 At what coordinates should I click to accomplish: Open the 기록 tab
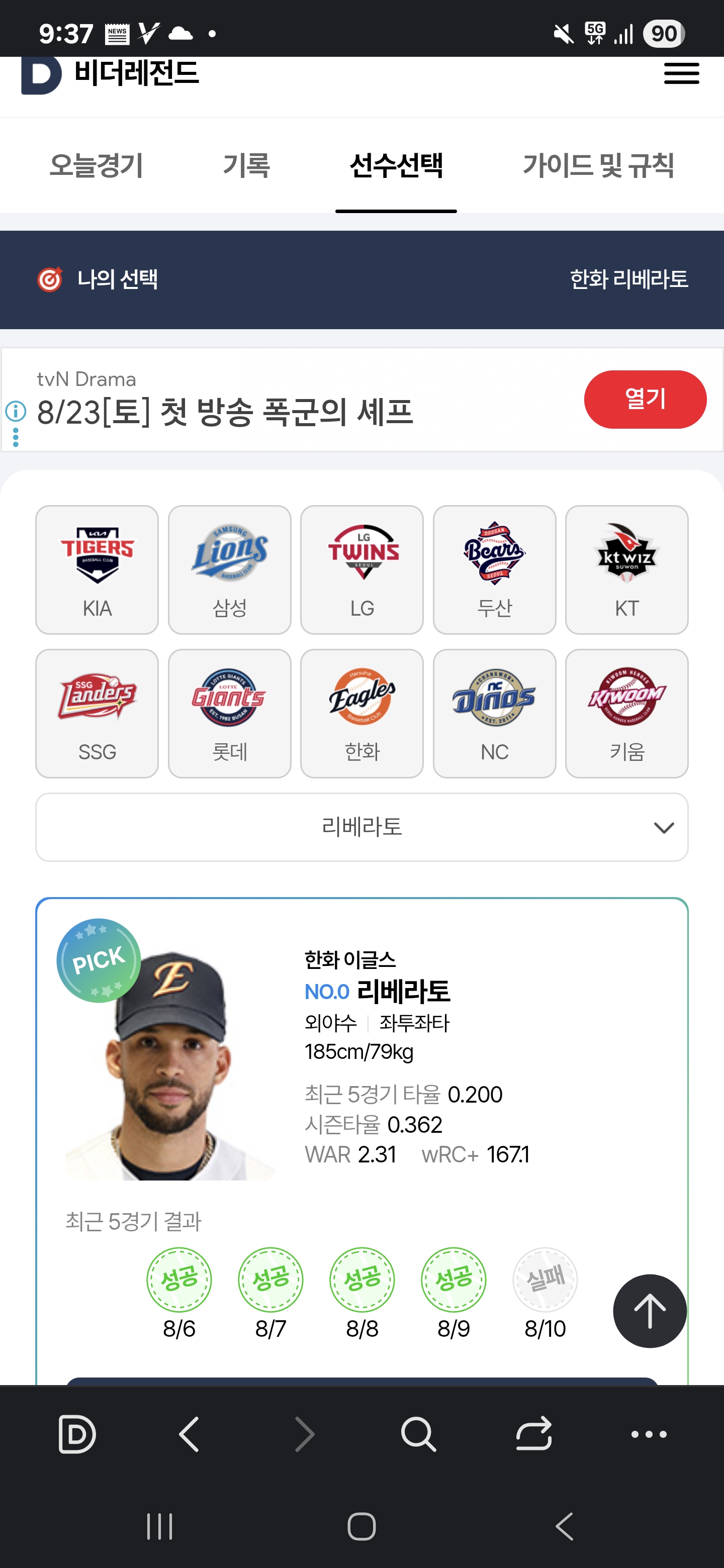[x=246, y=165]
